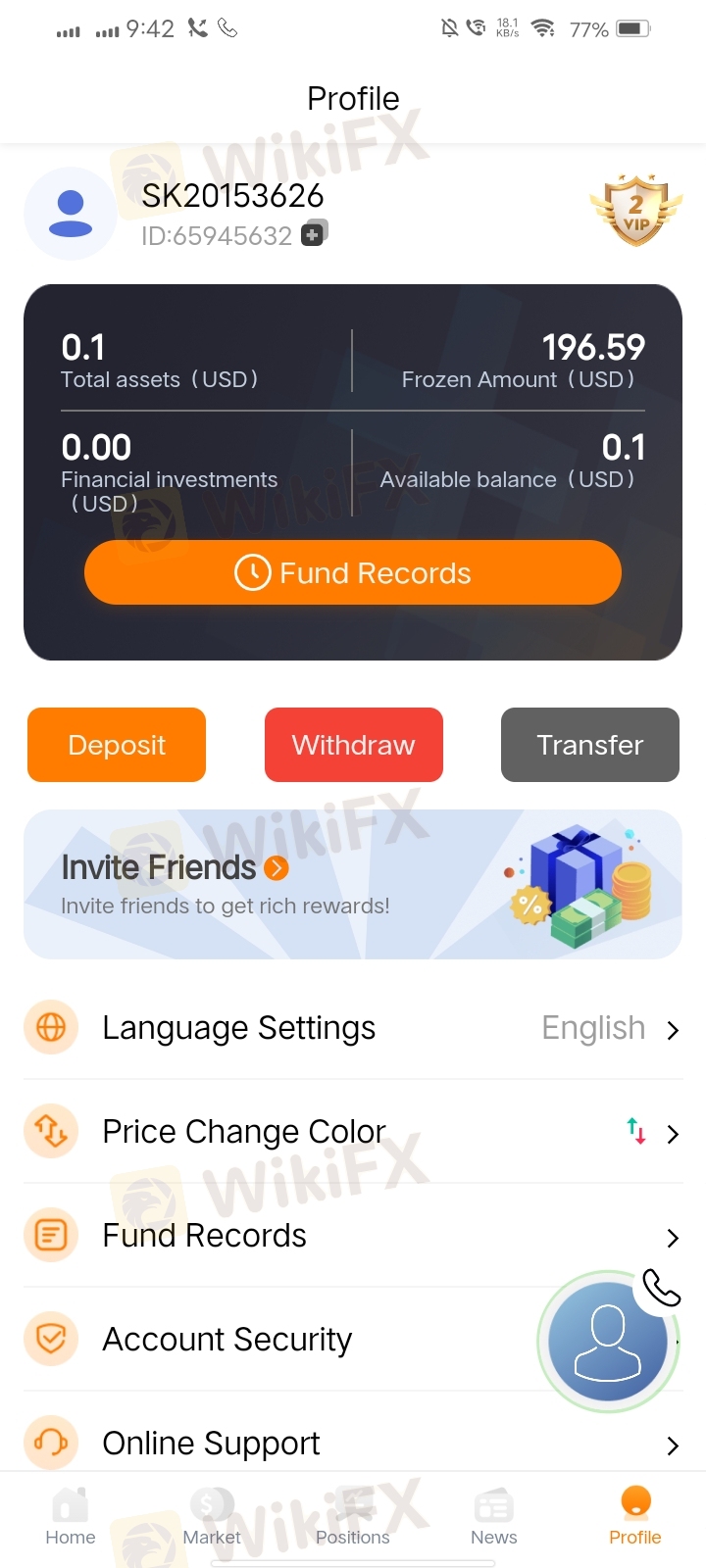Change the Price Change Color setting

point(353,1132)
